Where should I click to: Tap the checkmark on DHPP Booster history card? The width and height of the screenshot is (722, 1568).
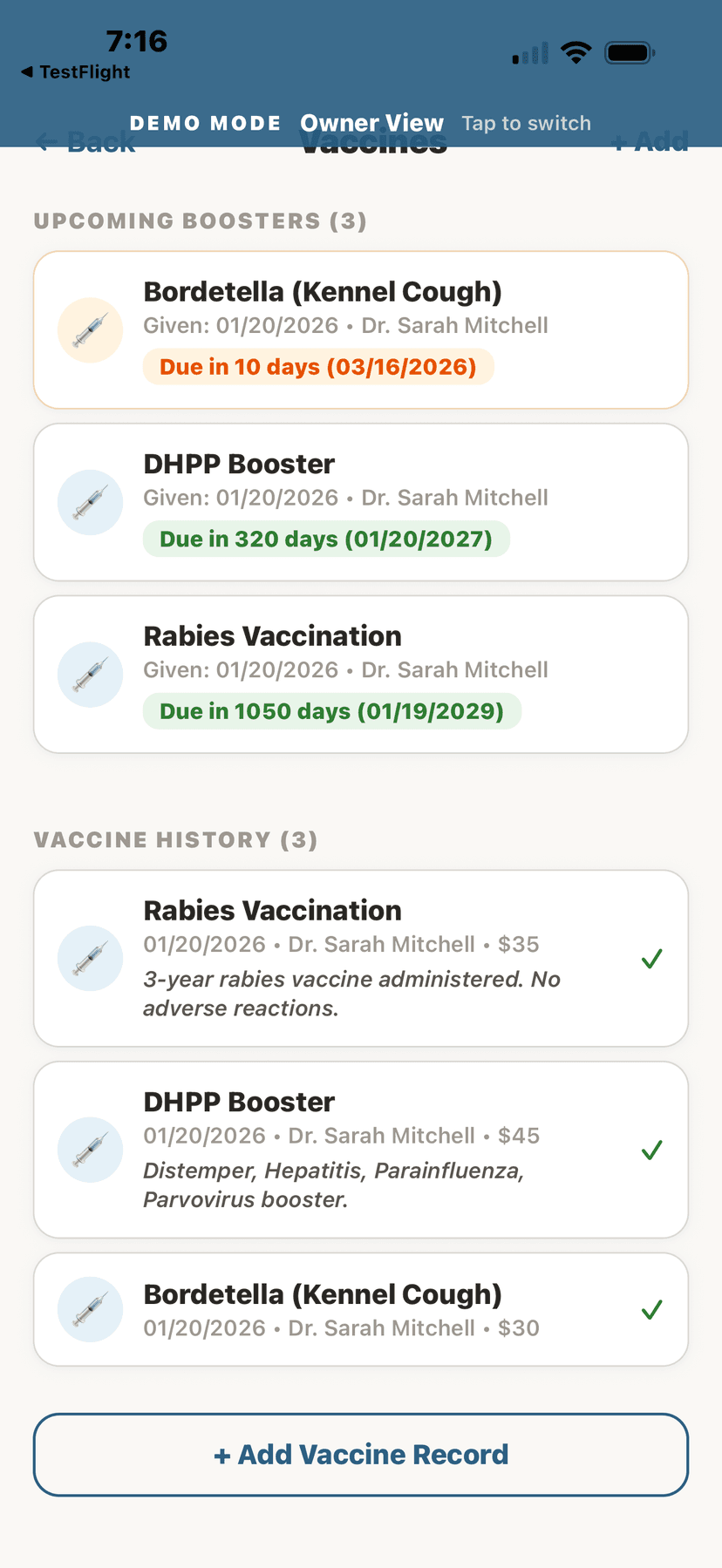click(x=651, y=1150)
